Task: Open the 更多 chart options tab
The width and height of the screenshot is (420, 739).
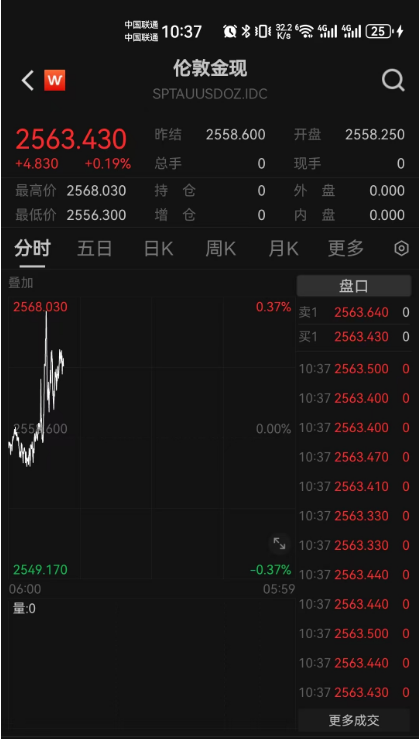Action: coord(346,248)
